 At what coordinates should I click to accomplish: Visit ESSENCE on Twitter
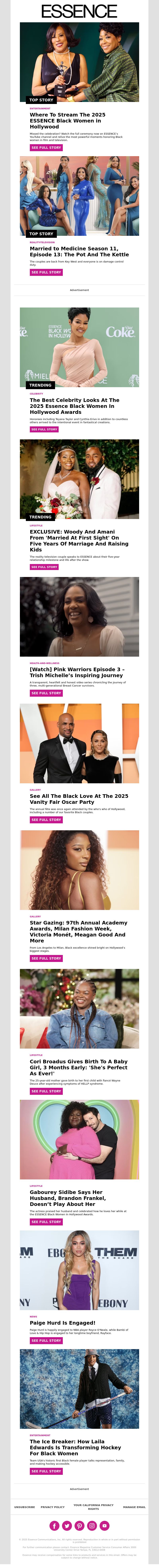point(67,1525)
